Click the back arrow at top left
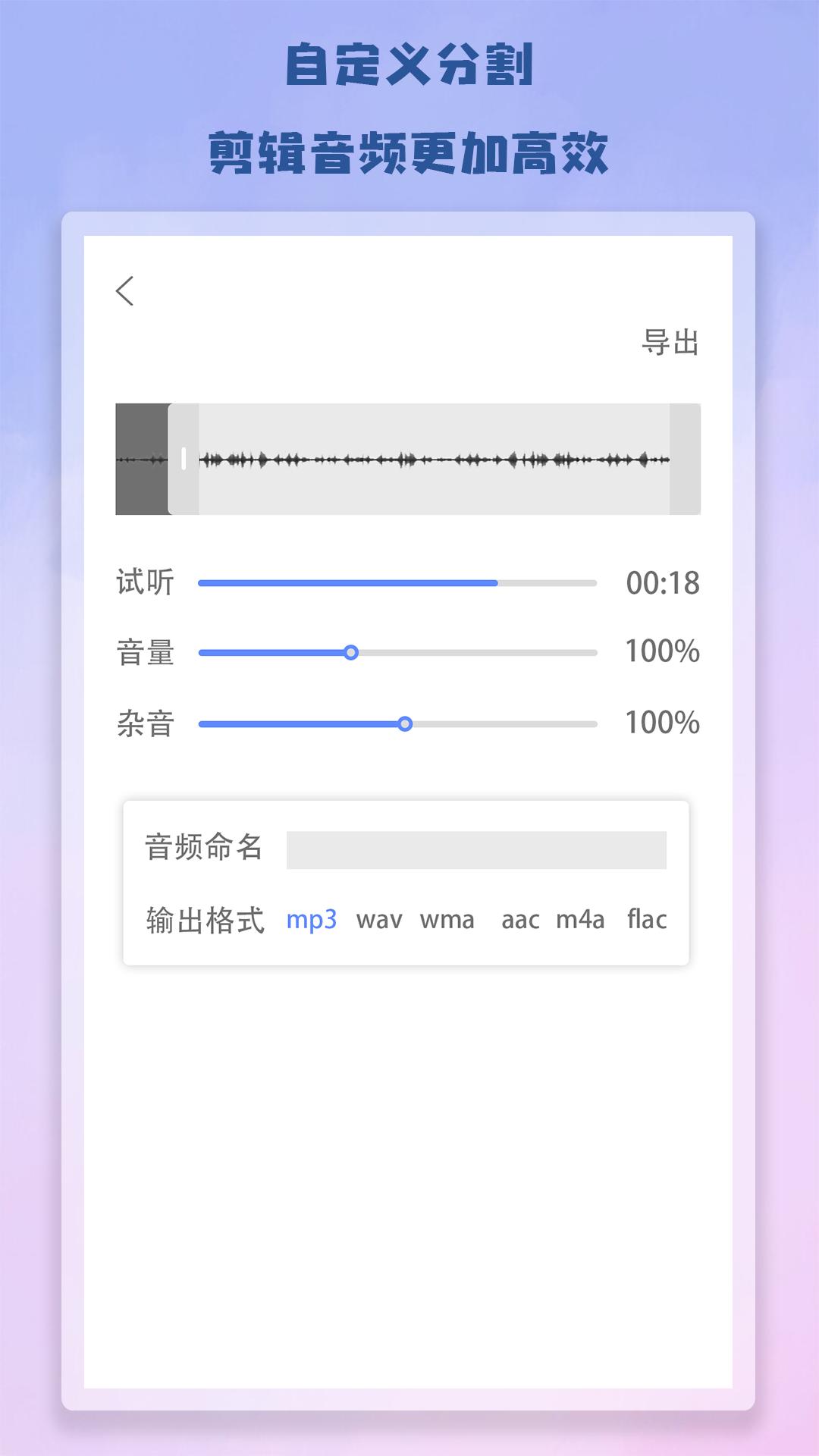 (127, 290)
